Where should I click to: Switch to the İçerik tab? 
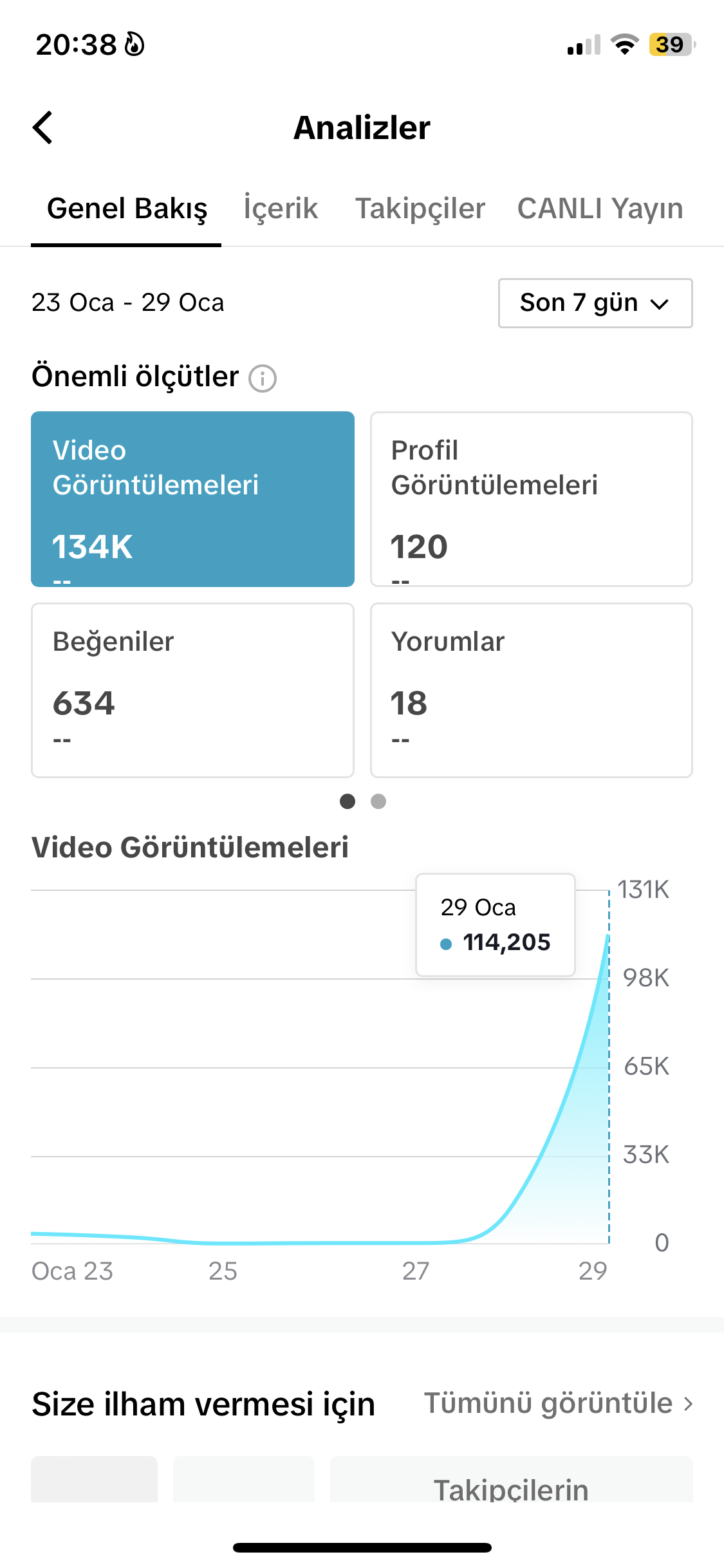click(281, 209)
